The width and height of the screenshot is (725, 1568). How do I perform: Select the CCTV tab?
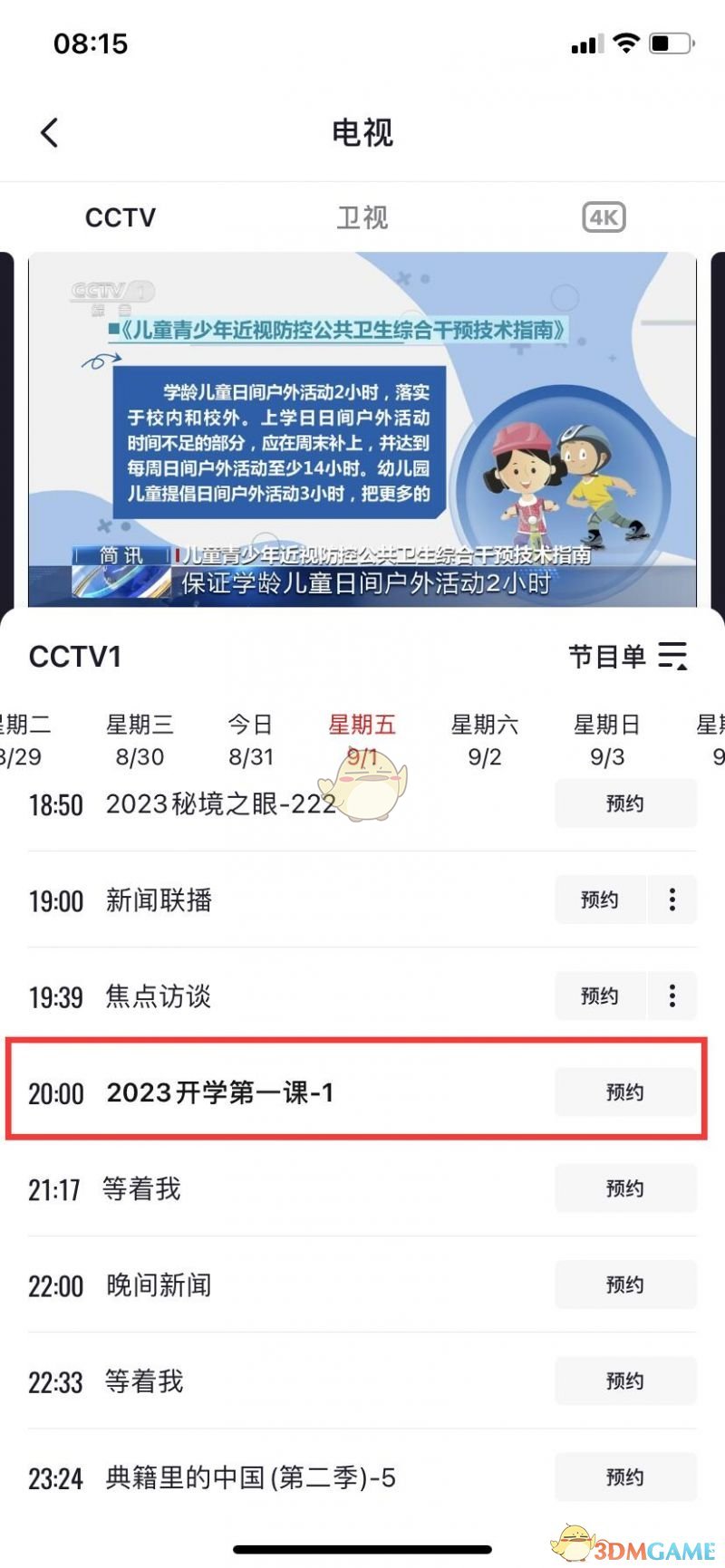[121, 217]
